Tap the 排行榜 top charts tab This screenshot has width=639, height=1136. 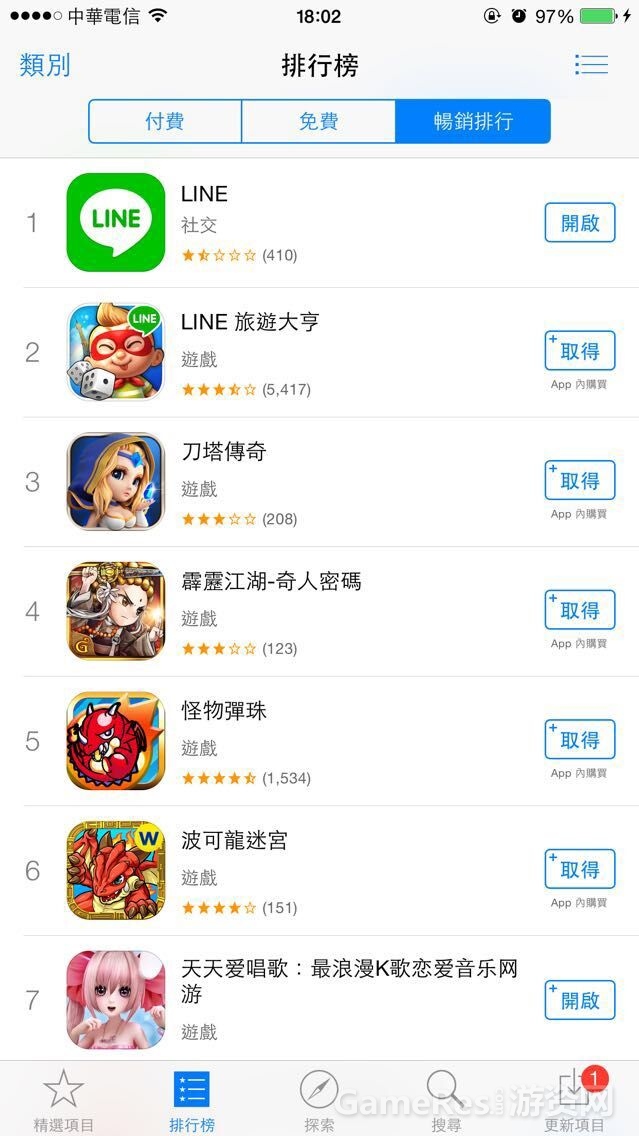tap(191, 1099)
